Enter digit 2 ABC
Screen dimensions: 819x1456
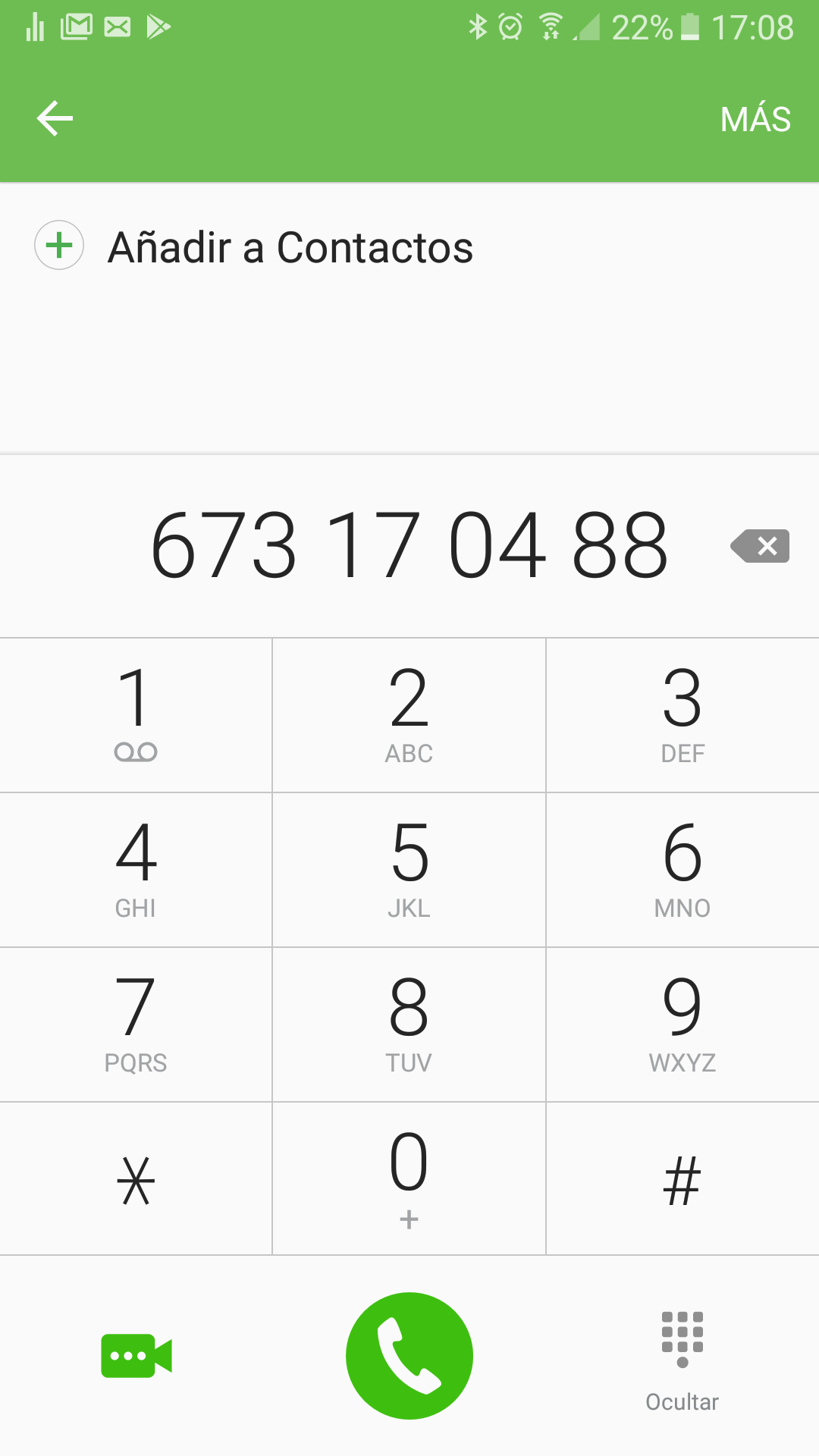click(x=409, y=714)
